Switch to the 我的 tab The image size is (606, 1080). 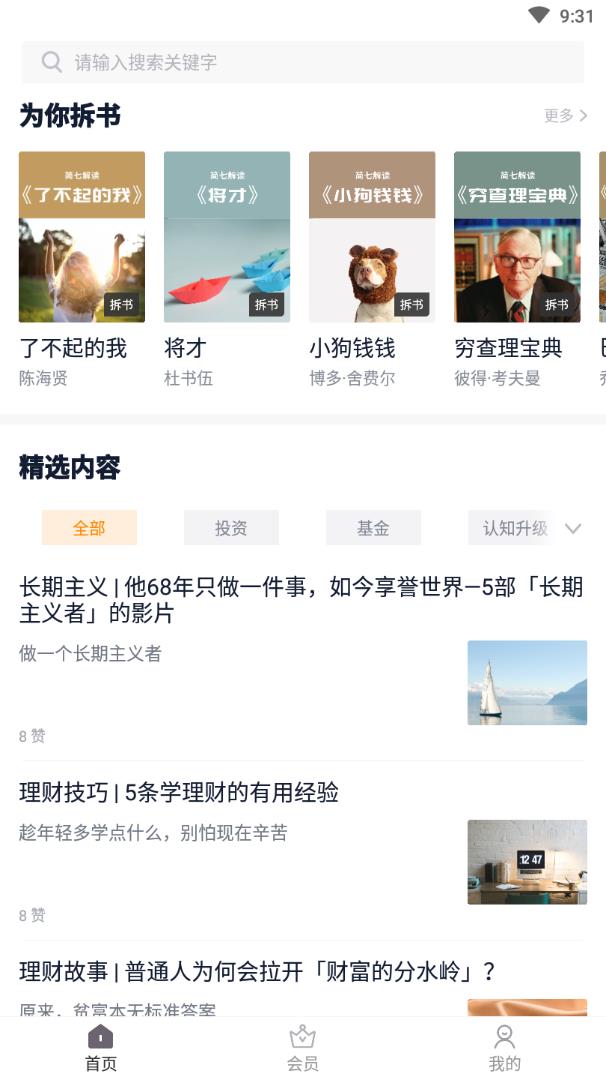coord(505,1047)
